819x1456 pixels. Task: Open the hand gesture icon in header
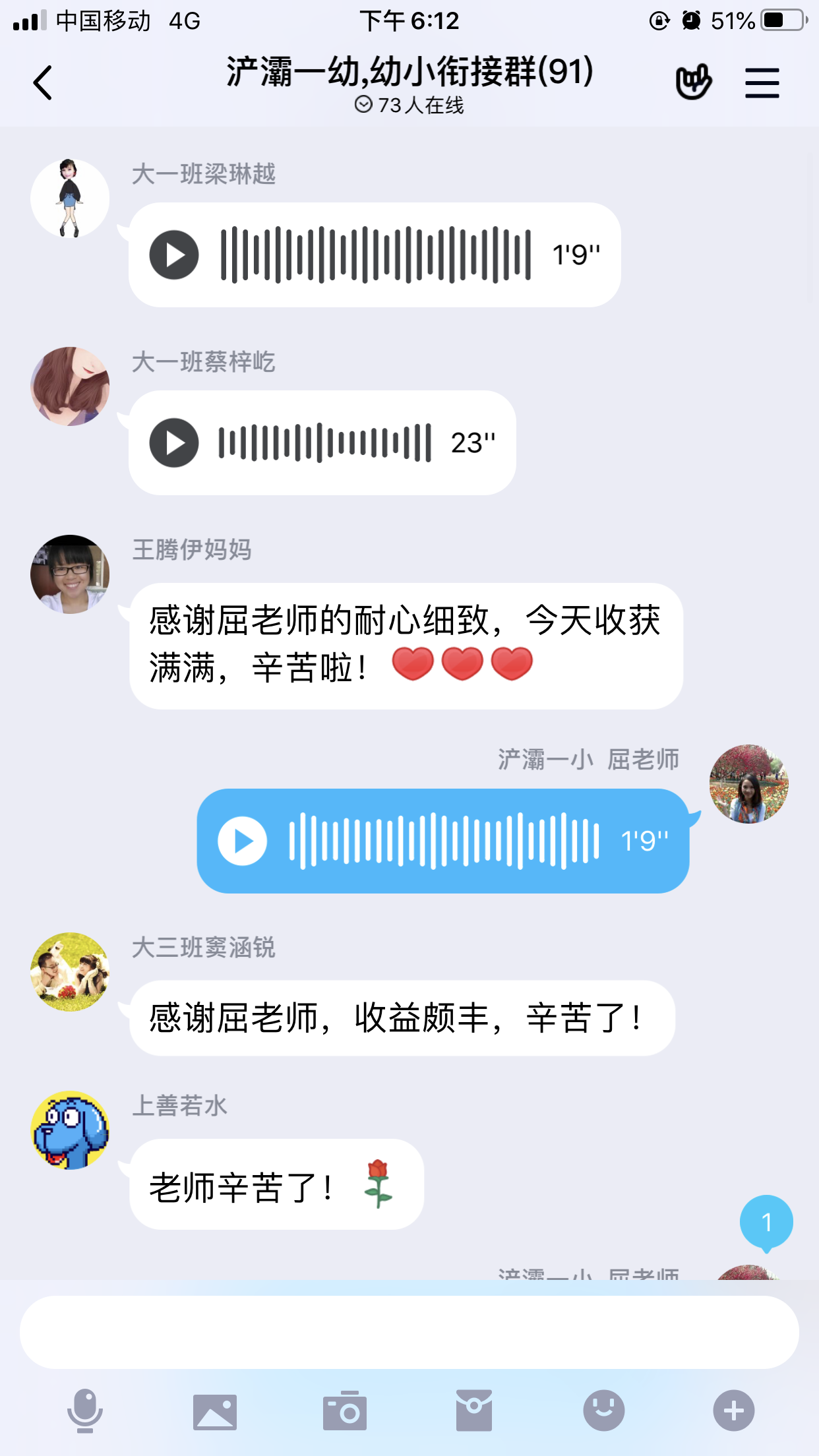693,82
